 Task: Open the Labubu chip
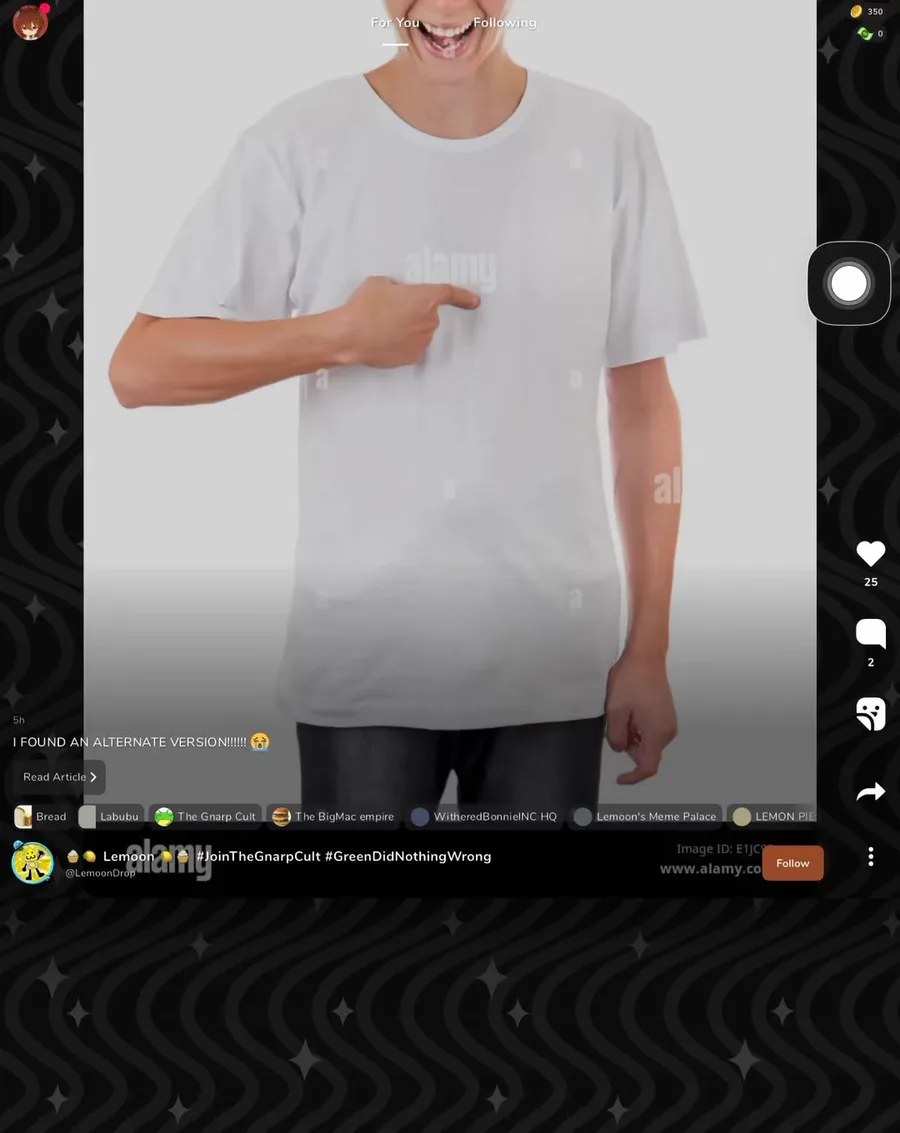[x=111, y=817]
